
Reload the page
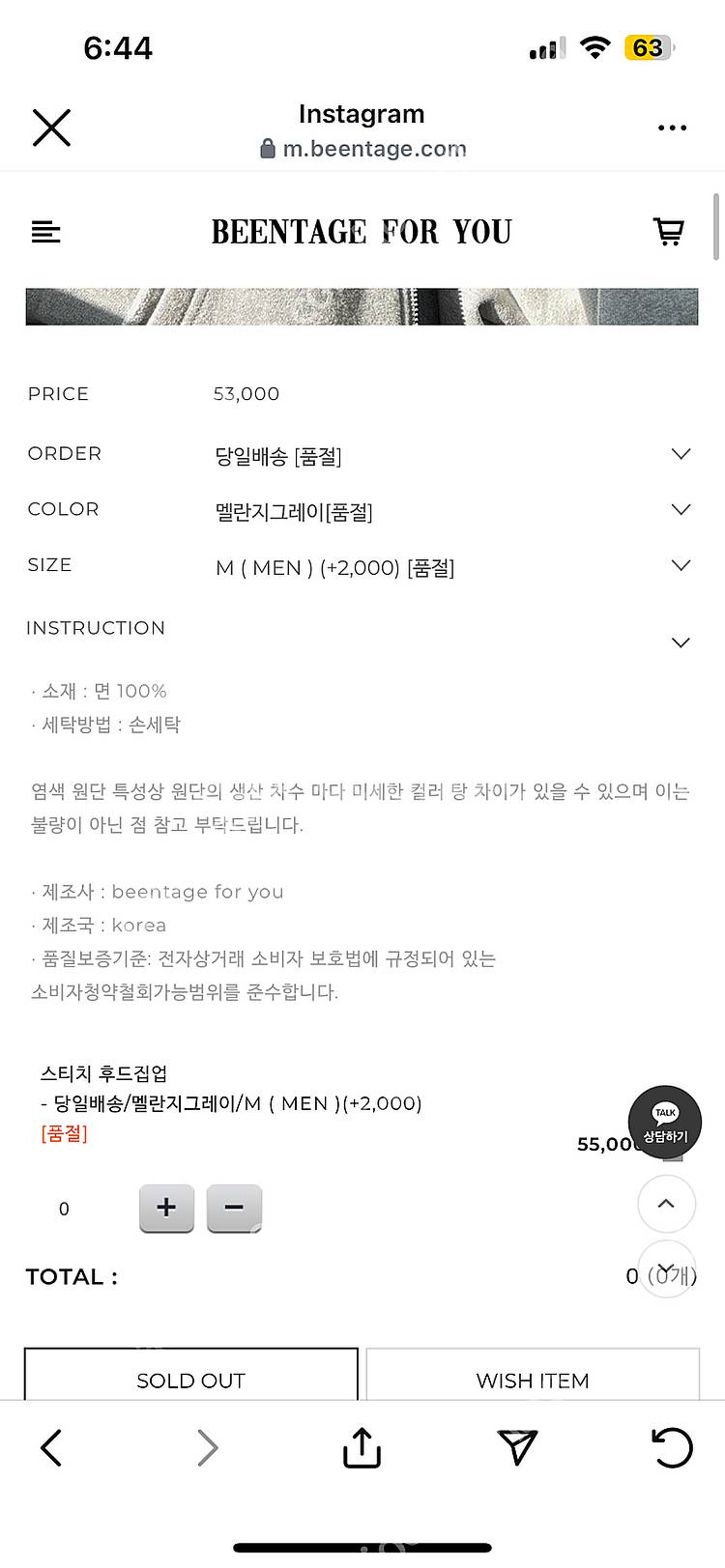point(672,1447)
